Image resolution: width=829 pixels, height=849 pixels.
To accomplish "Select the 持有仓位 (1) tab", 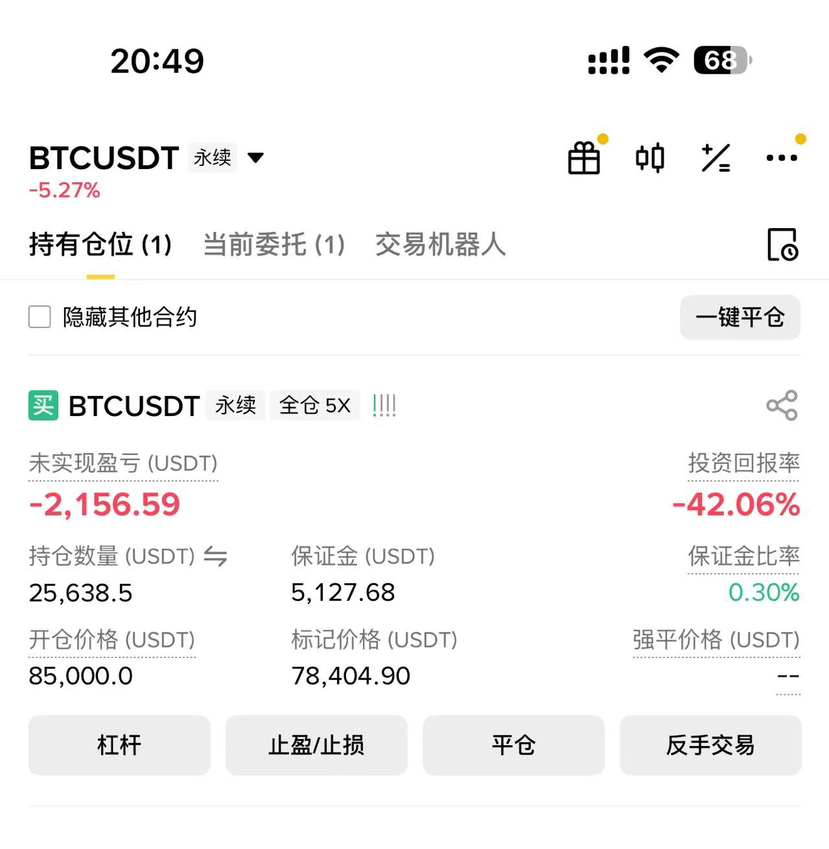I will click(x=100, y=244).
